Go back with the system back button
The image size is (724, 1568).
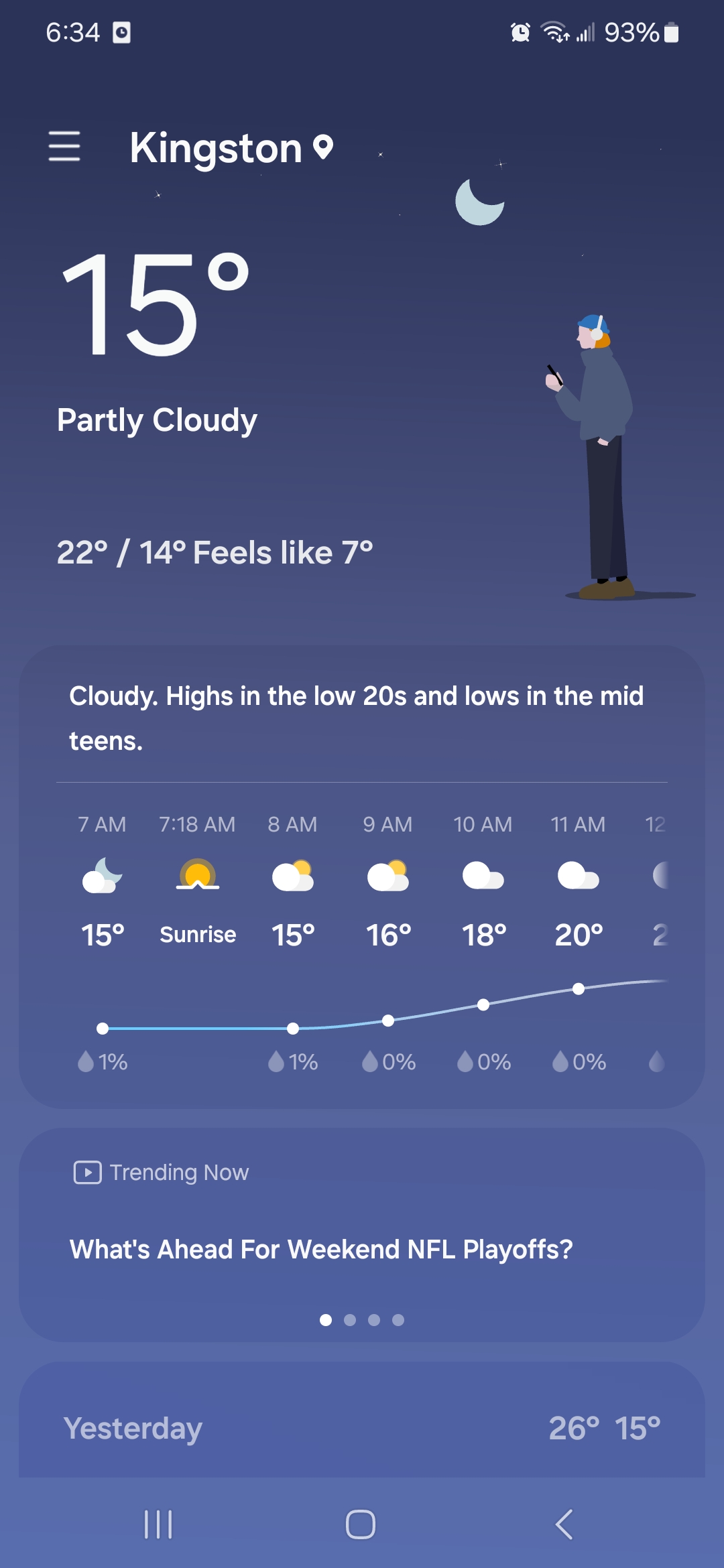pyautogui.click(x=564, y=1524)
